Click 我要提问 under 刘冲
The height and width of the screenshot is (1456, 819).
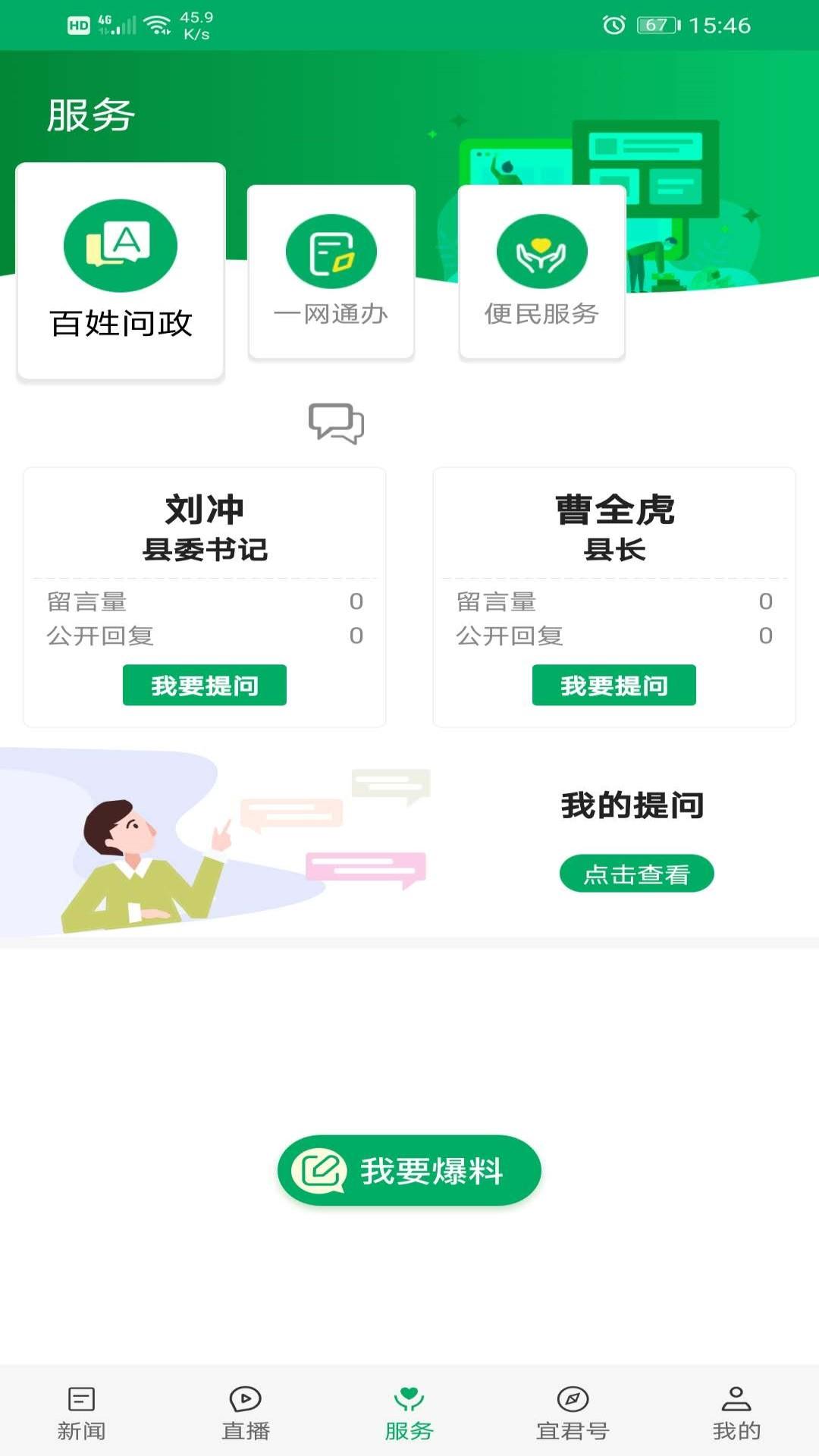coord(205,685)
